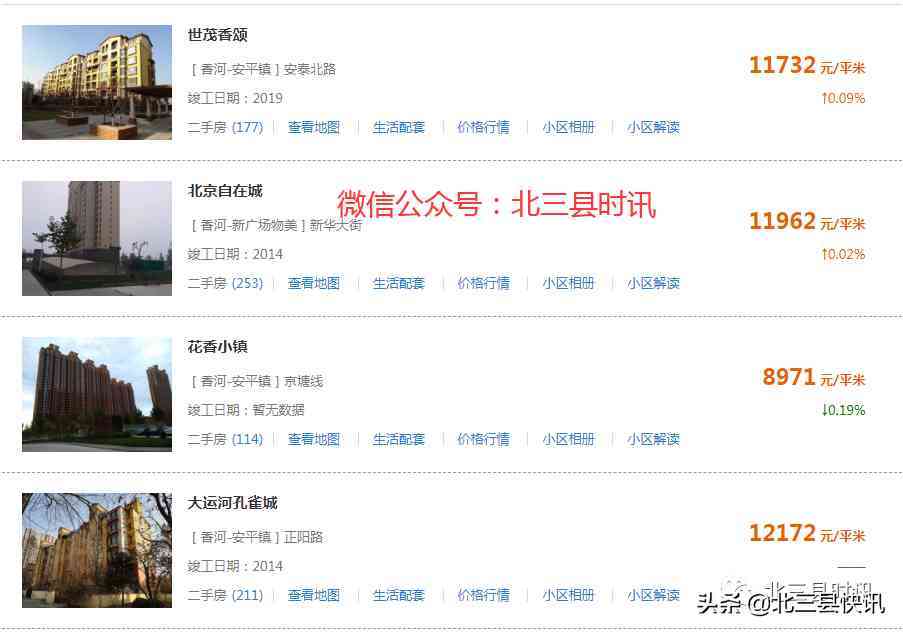
Task: View 二手房 (253) for 北京自在城
Action: click(225, 284)
